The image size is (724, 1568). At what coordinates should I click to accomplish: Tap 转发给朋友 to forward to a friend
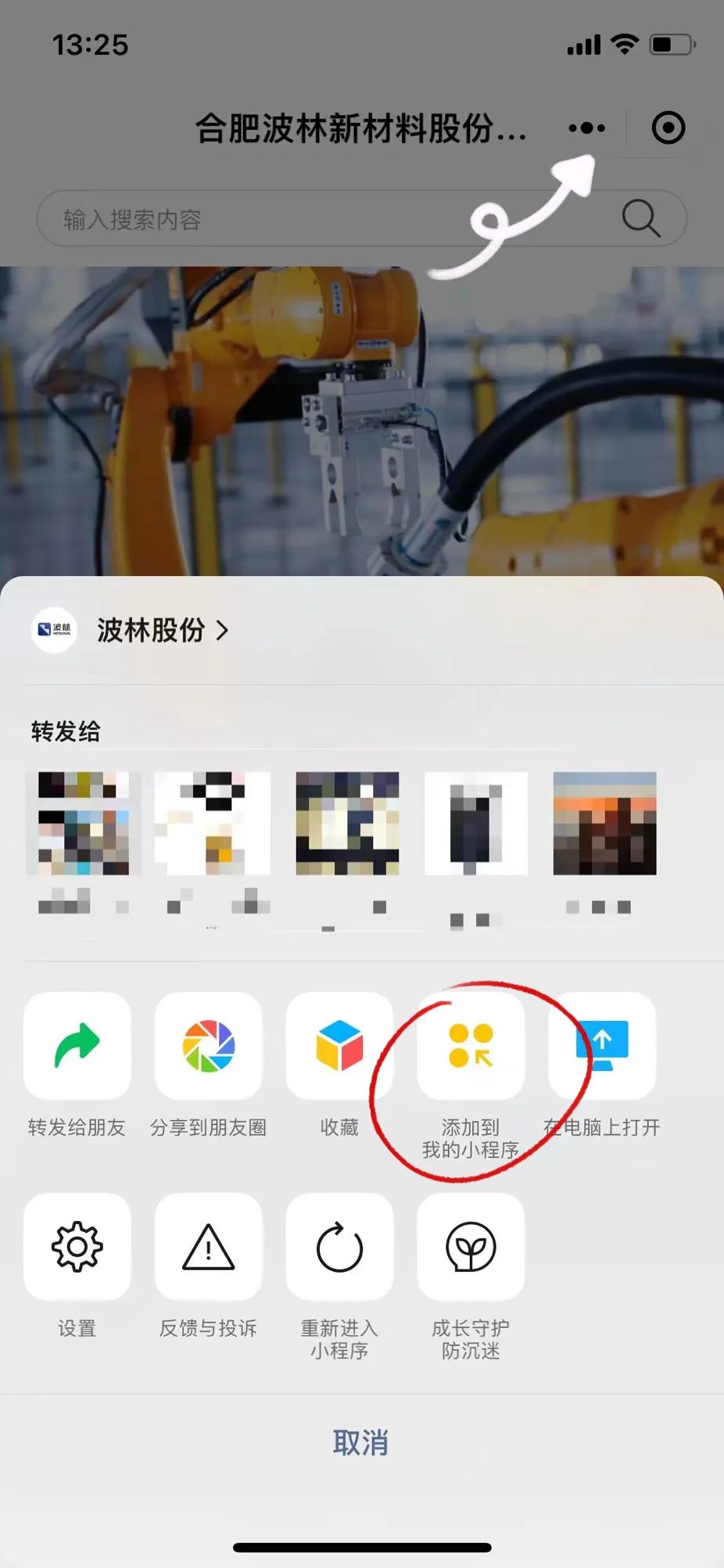(x=77, y=1046)
